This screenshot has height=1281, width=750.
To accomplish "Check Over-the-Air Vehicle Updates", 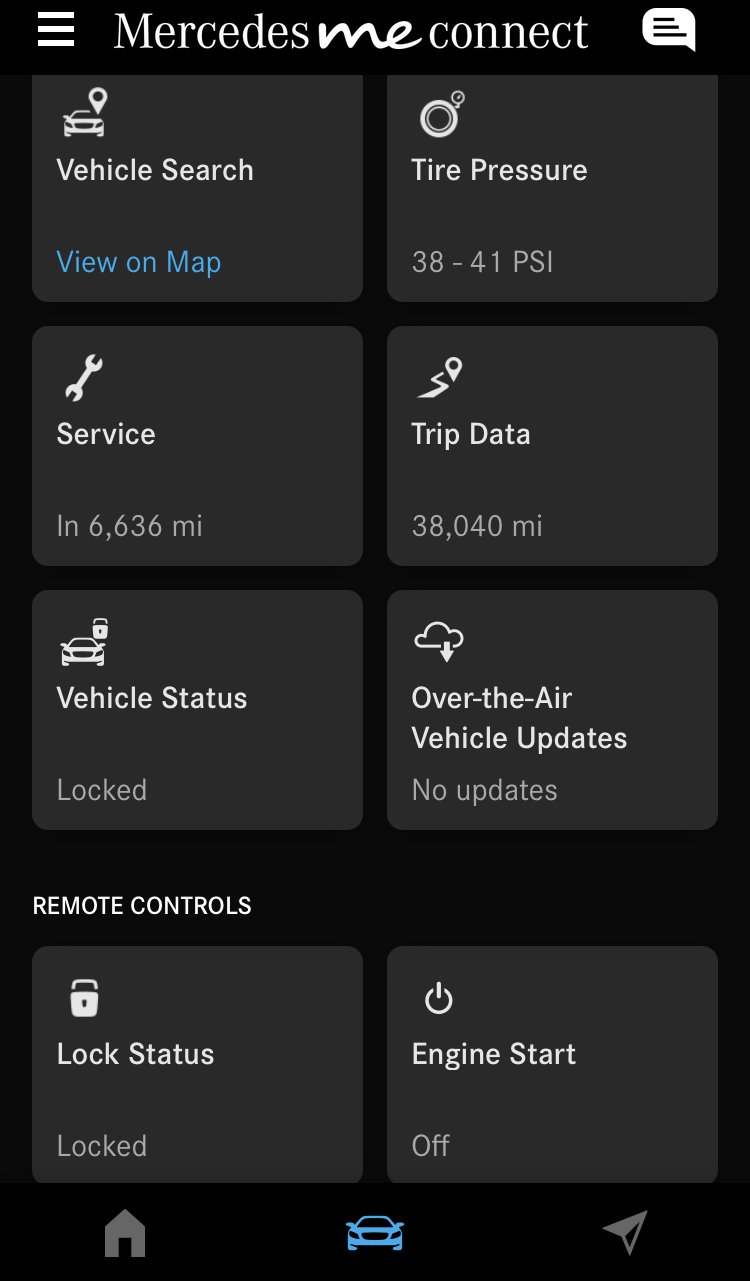I will [x=552, y=710].
